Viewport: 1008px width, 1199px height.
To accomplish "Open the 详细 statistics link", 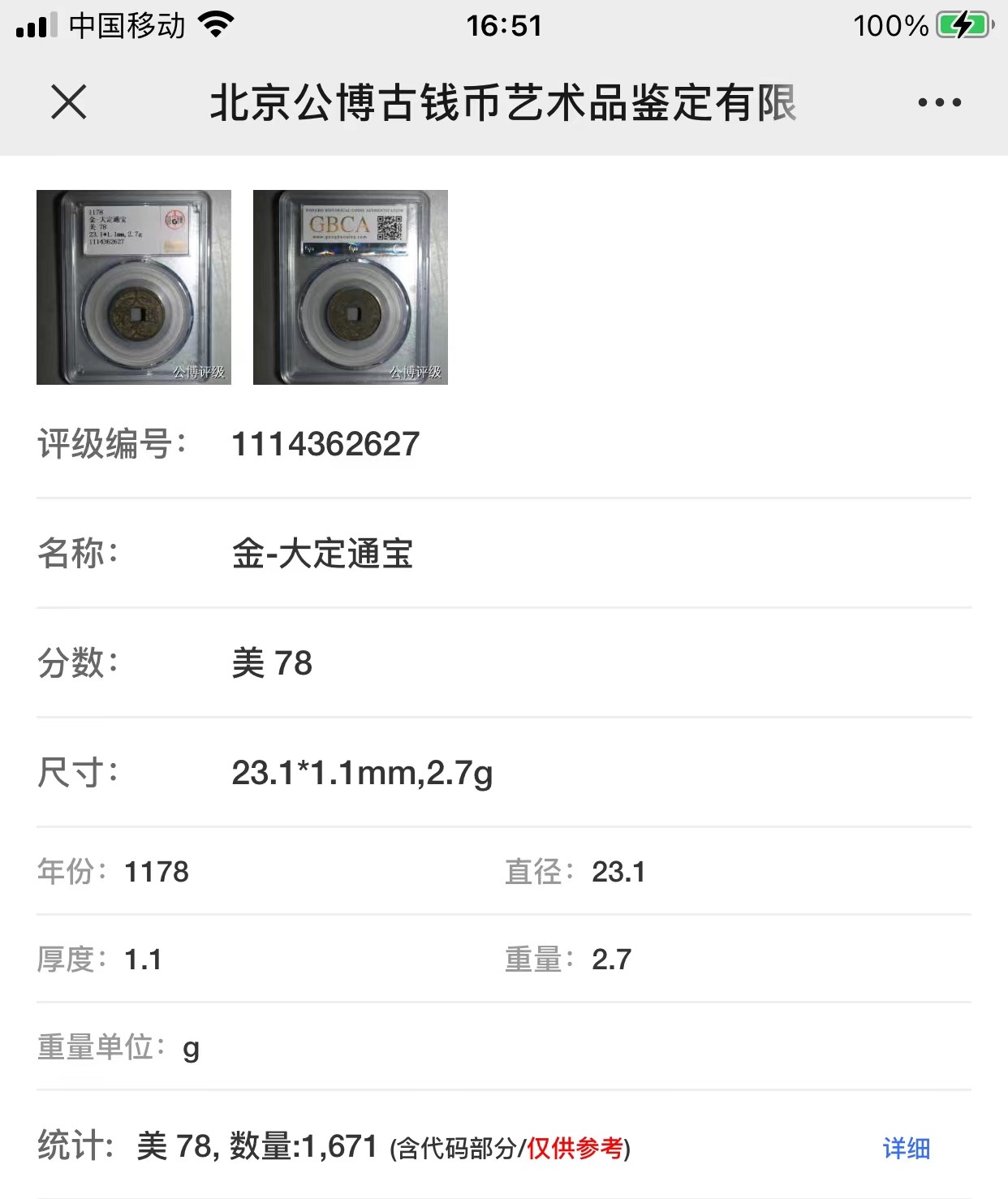I will 906,1148.
